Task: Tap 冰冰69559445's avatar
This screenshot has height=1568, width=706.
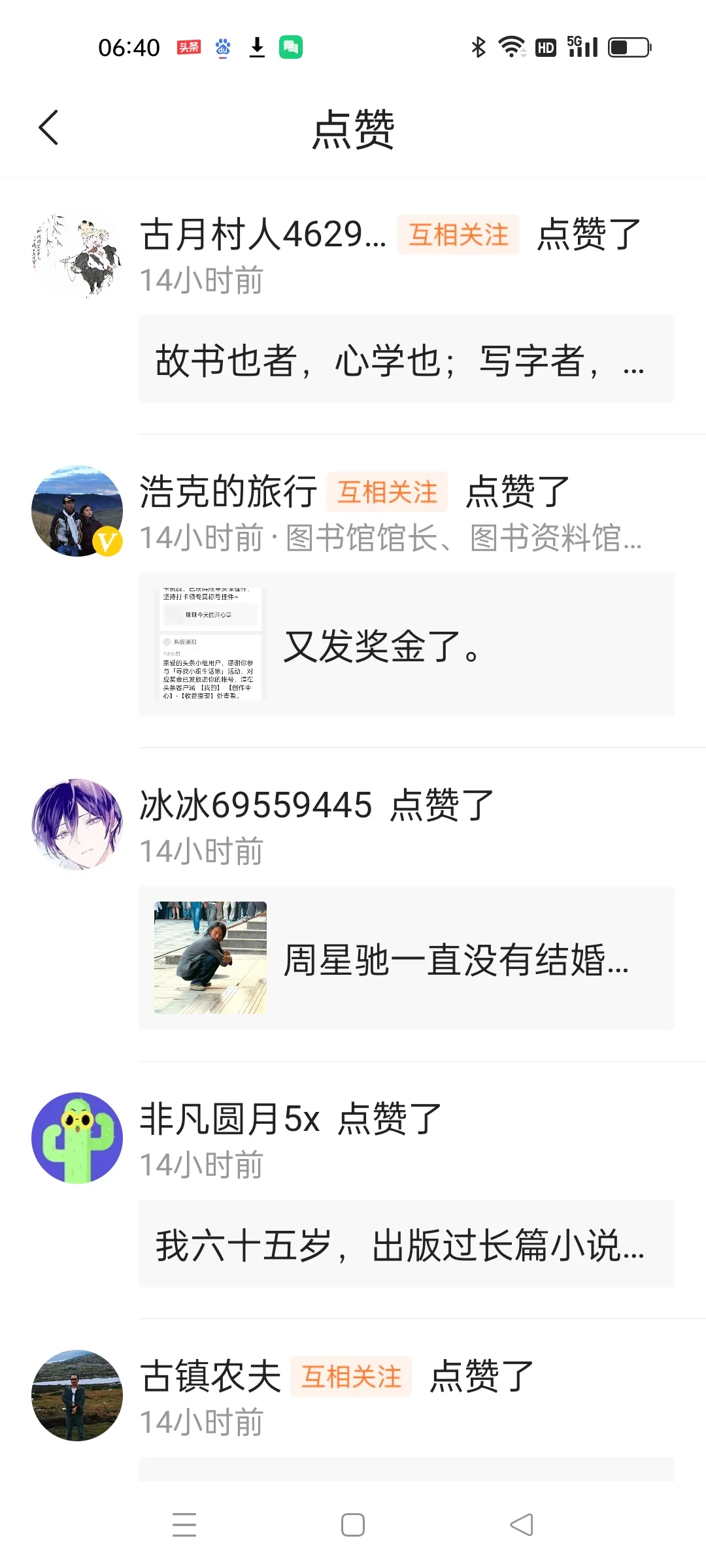Action: (x=77, y=825)
